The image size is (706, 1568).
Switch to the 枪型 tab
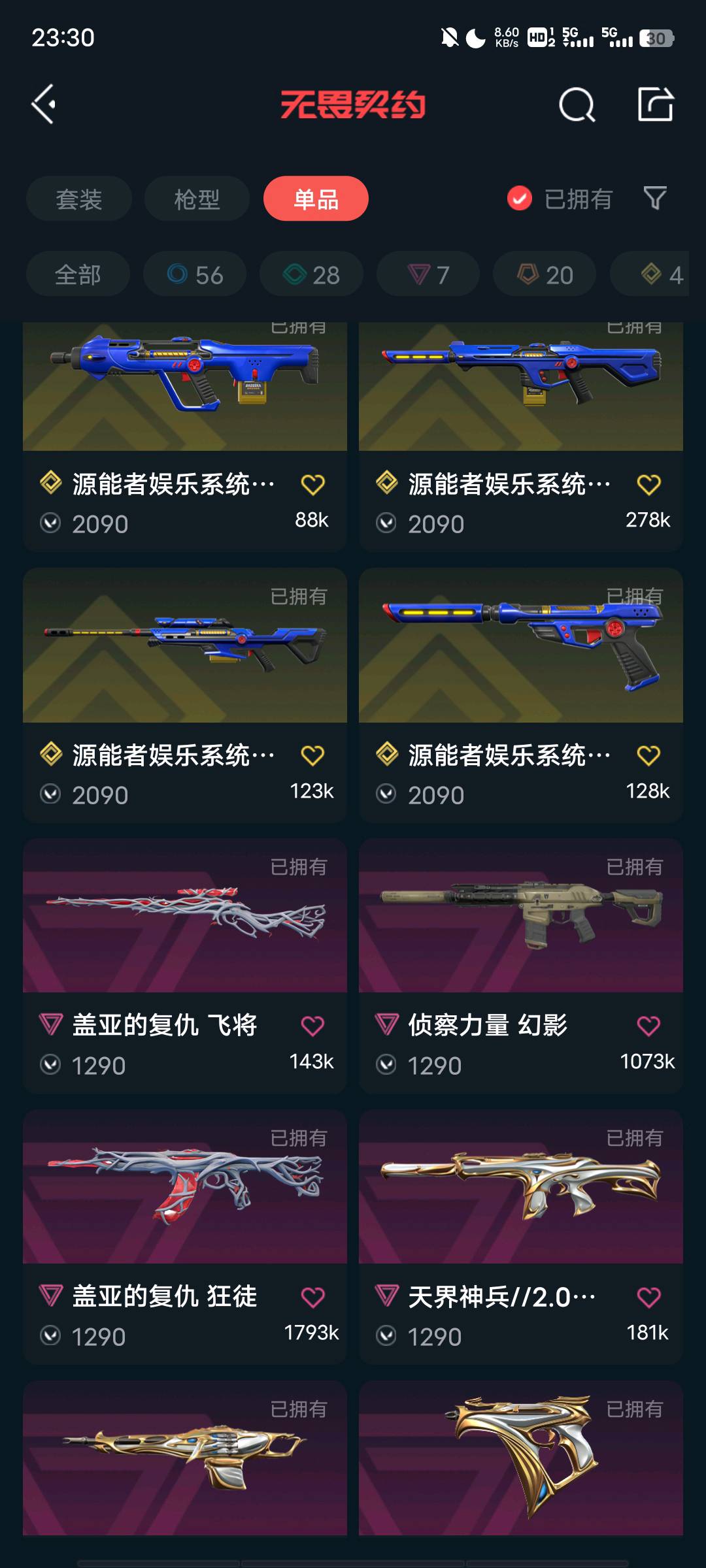[197, 199]
